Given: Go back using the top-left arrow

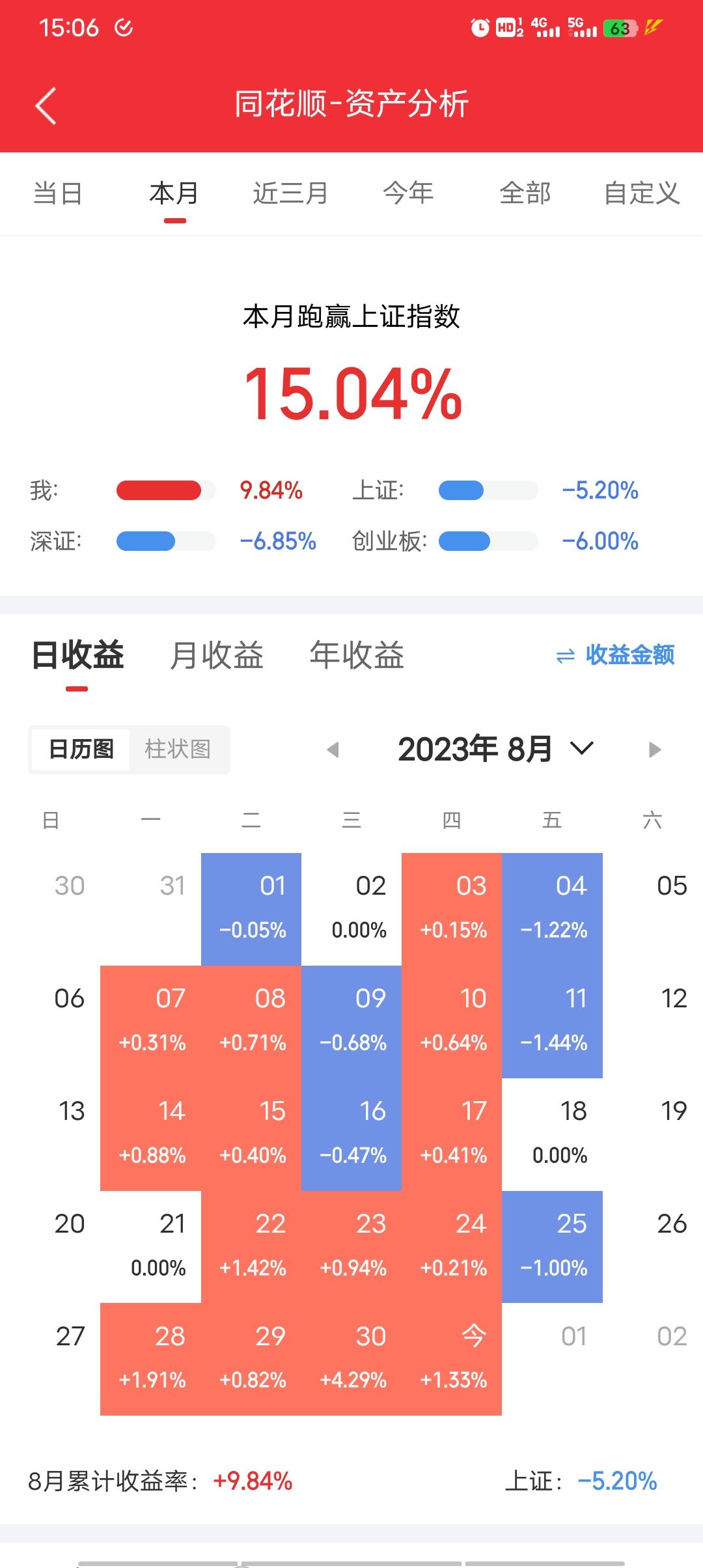Looking at the screenshot, I should [46, 105].
